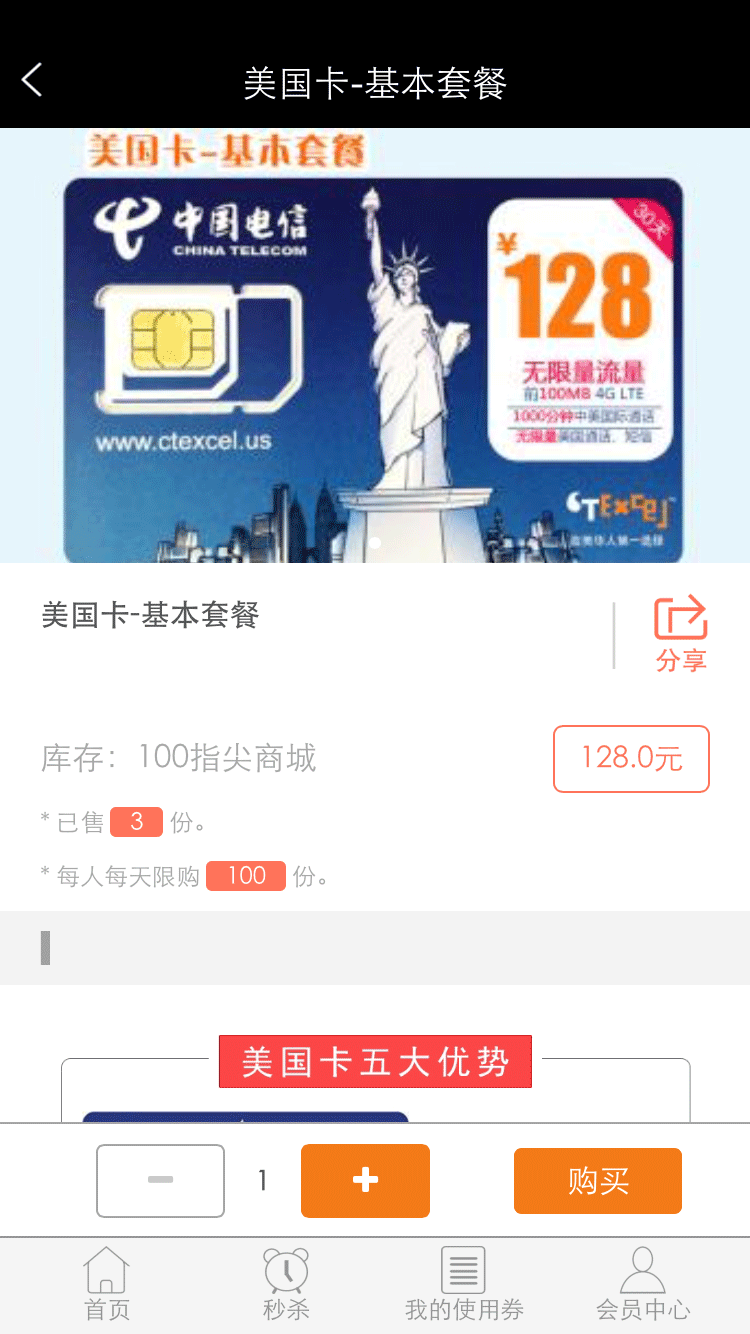Screen dimensions: 750x1334
Task: Open 我的使用券 coupons tab
Action: pos(464,1285)
